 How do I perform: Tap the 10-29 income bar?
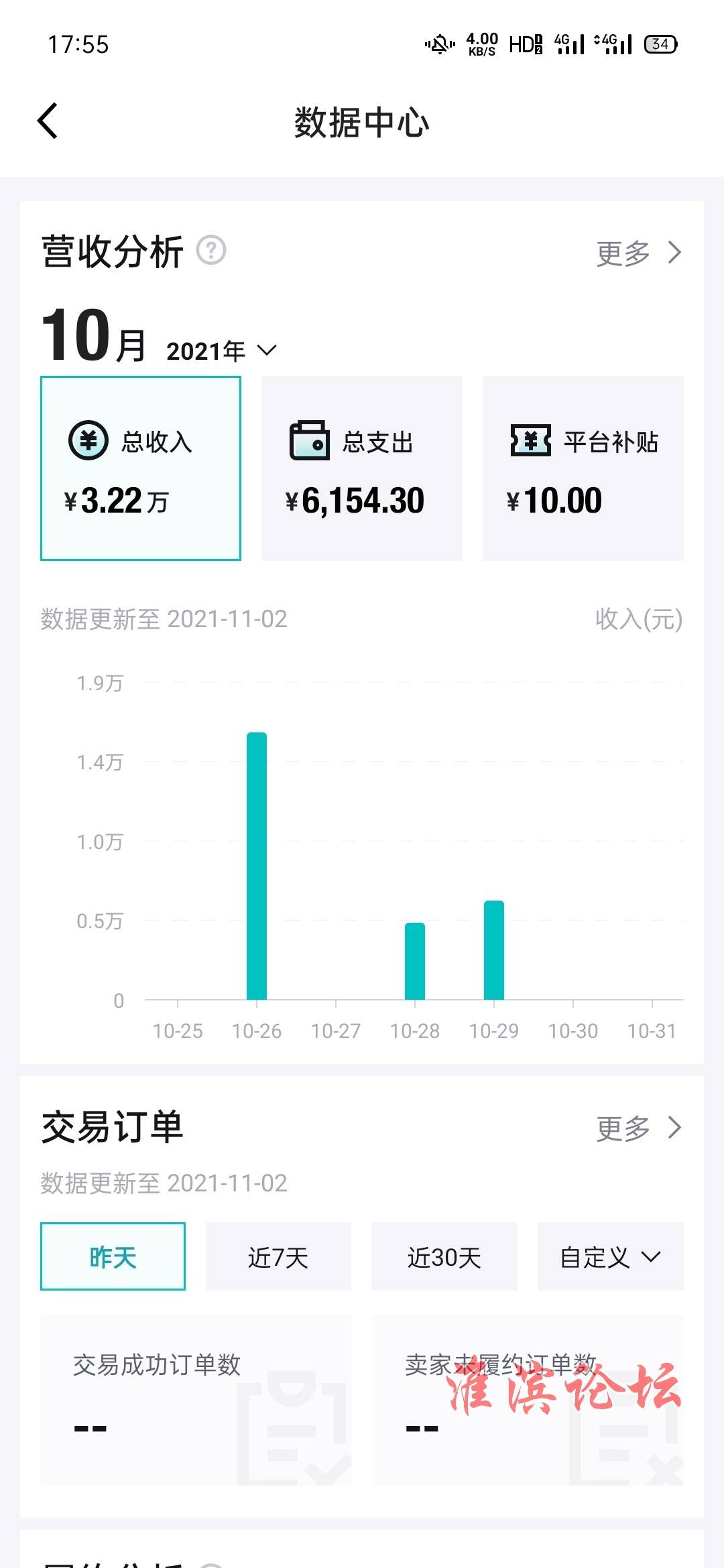(494, 950)
